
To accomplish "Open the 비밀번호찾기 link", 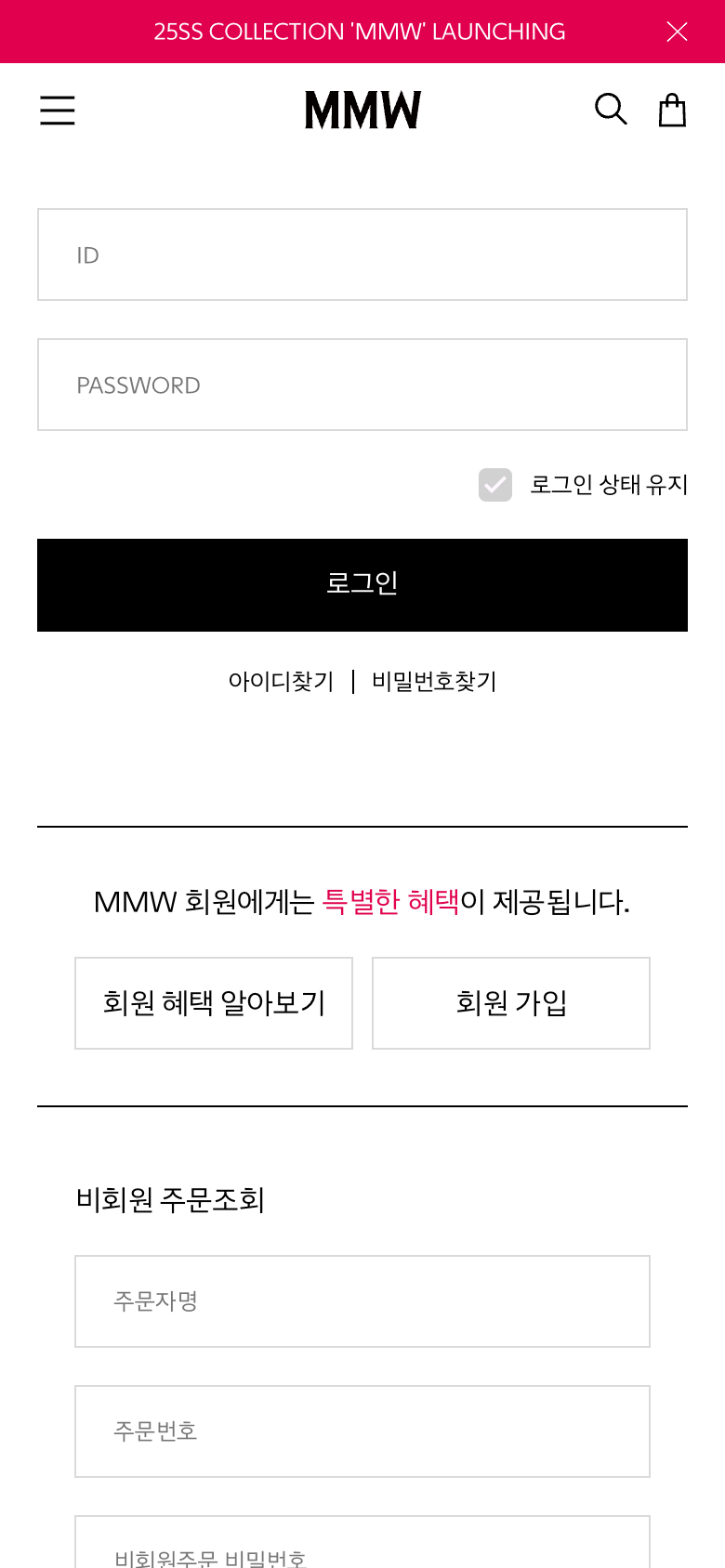I will [434, 682].
